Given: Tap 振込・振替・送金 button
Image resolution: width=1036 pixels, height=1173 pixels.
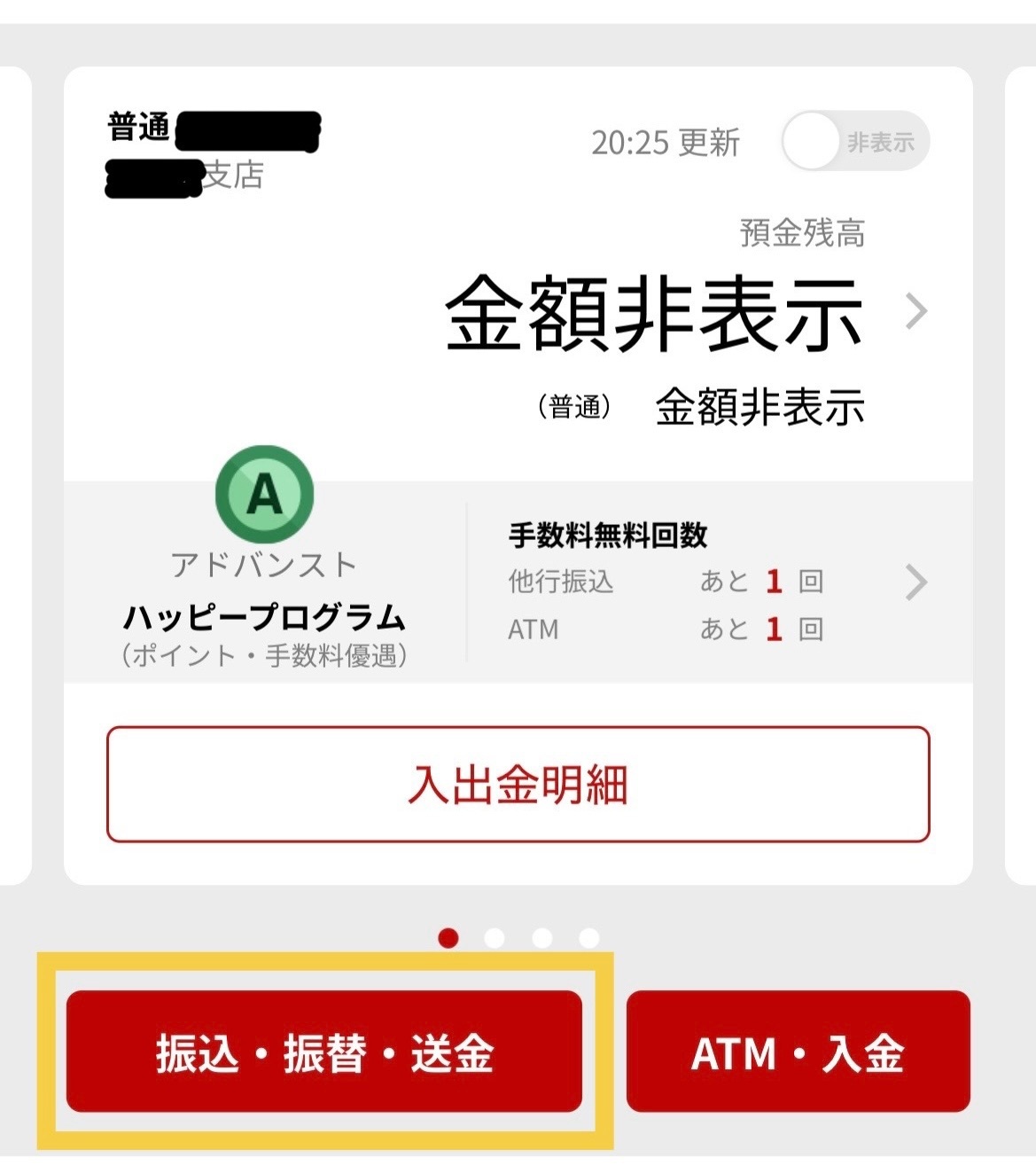Looking at the screenshot, I should [x=324, y=1052].
